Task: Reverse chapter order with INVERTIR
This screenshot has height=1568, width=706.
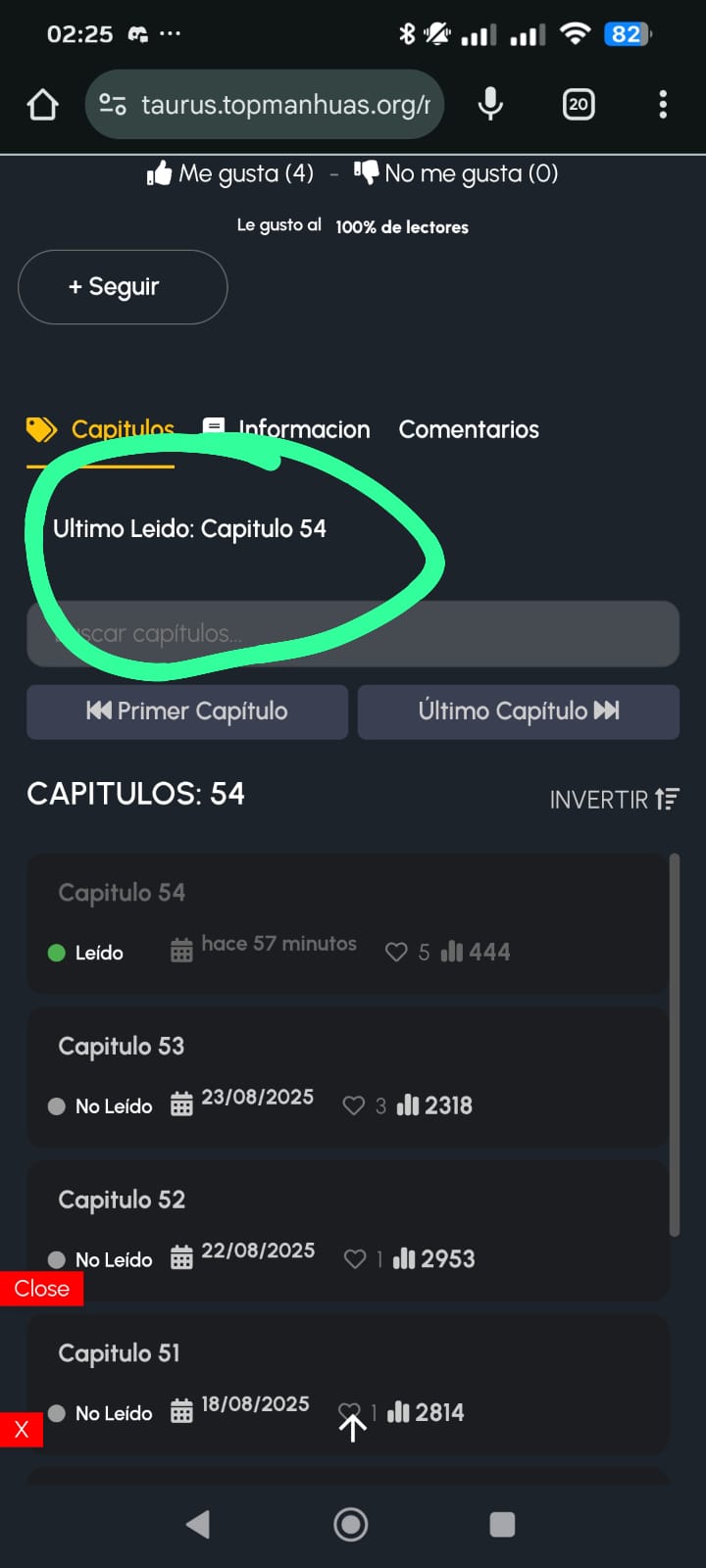Action: tap(614, 800)
